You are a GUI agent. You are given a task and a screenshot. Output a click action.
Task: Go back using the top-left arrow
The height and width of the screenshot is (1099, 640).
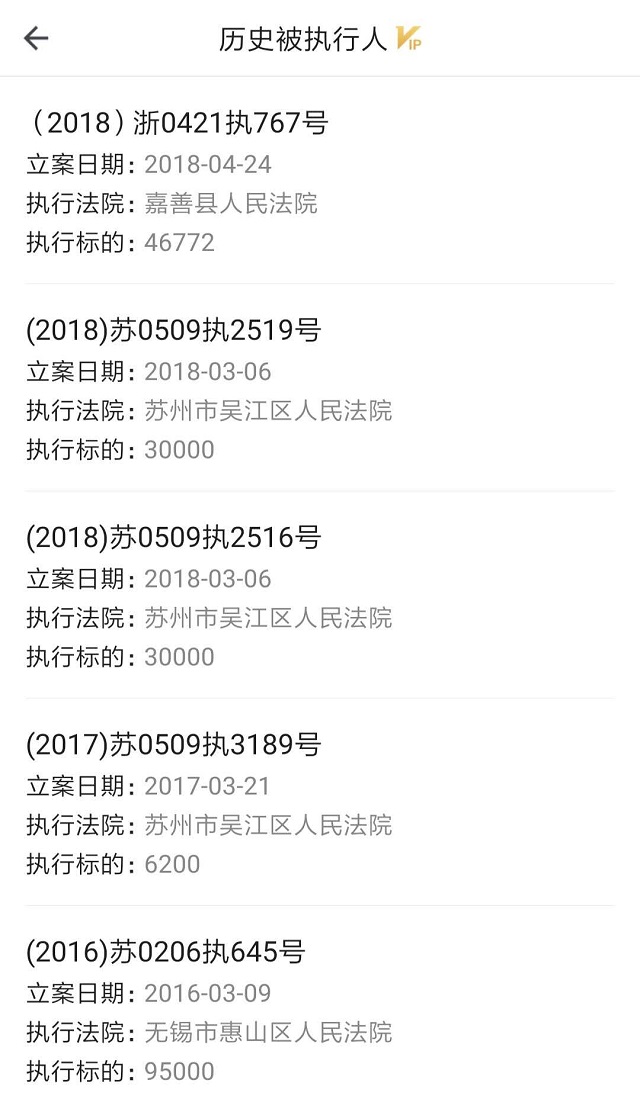tap(36, 39)
